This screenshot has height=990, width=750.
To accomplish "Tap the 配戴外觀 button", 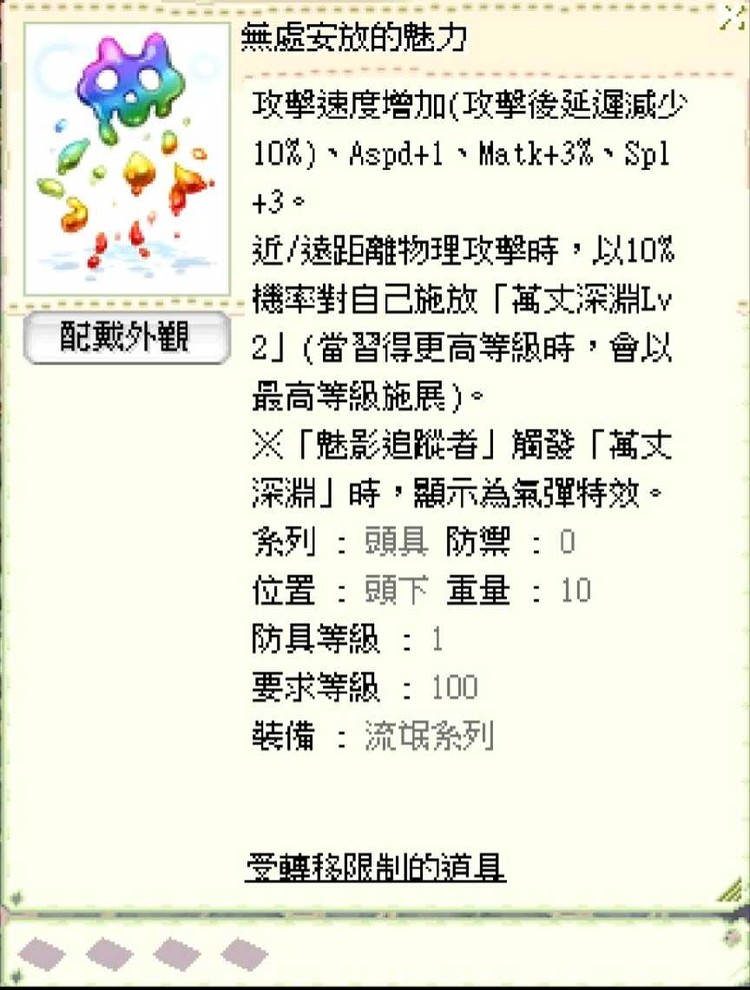I will (125, 339).
